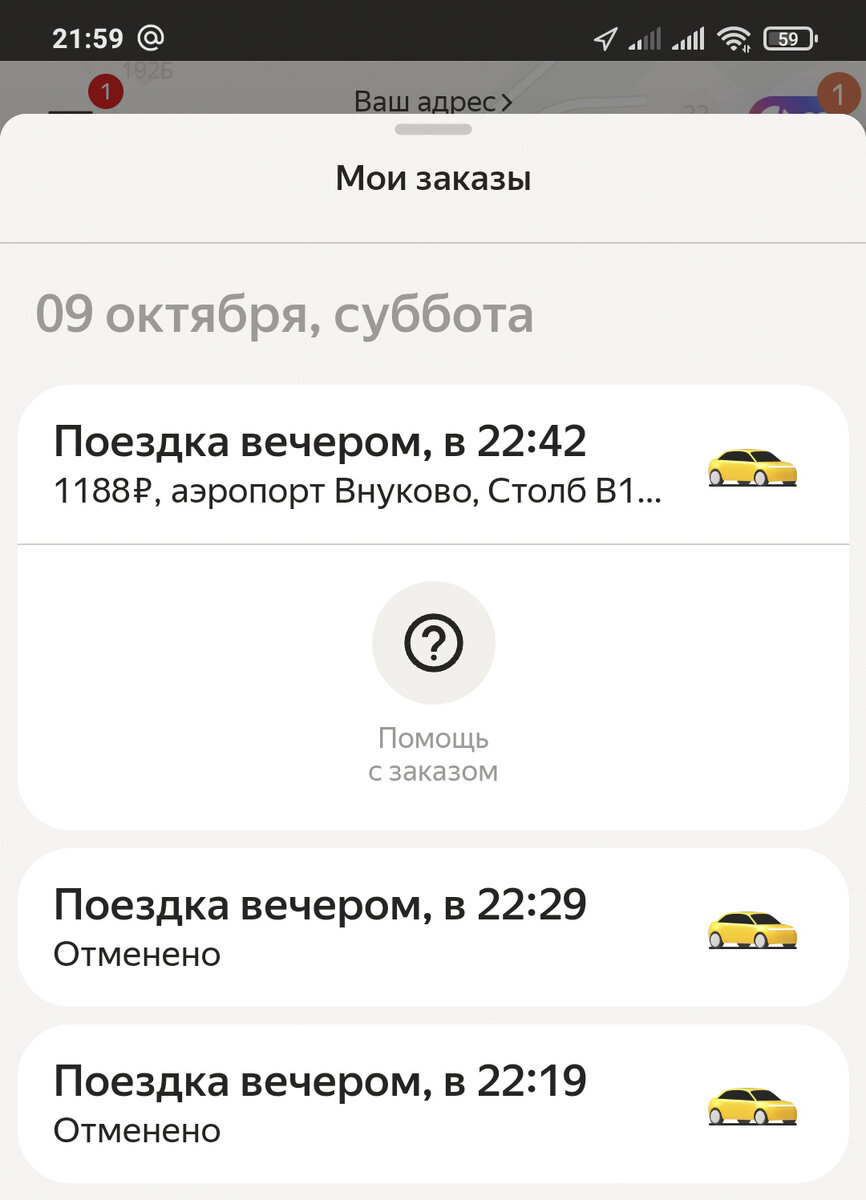Tap the @ notification icon near the clock
This screenshot has width=866, height=1200.
pyautogui.click(x=152, y=37)
